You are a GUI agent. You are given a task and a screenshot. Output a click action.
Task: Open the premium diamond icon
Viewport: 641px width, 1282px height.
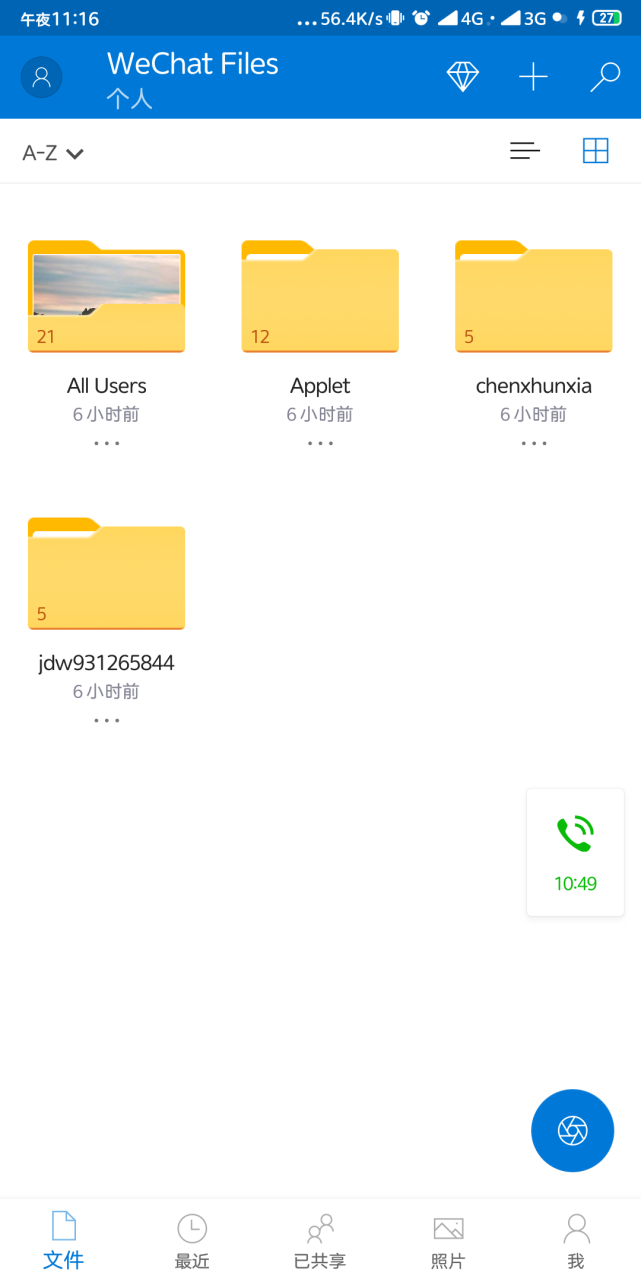coord(462,77)
